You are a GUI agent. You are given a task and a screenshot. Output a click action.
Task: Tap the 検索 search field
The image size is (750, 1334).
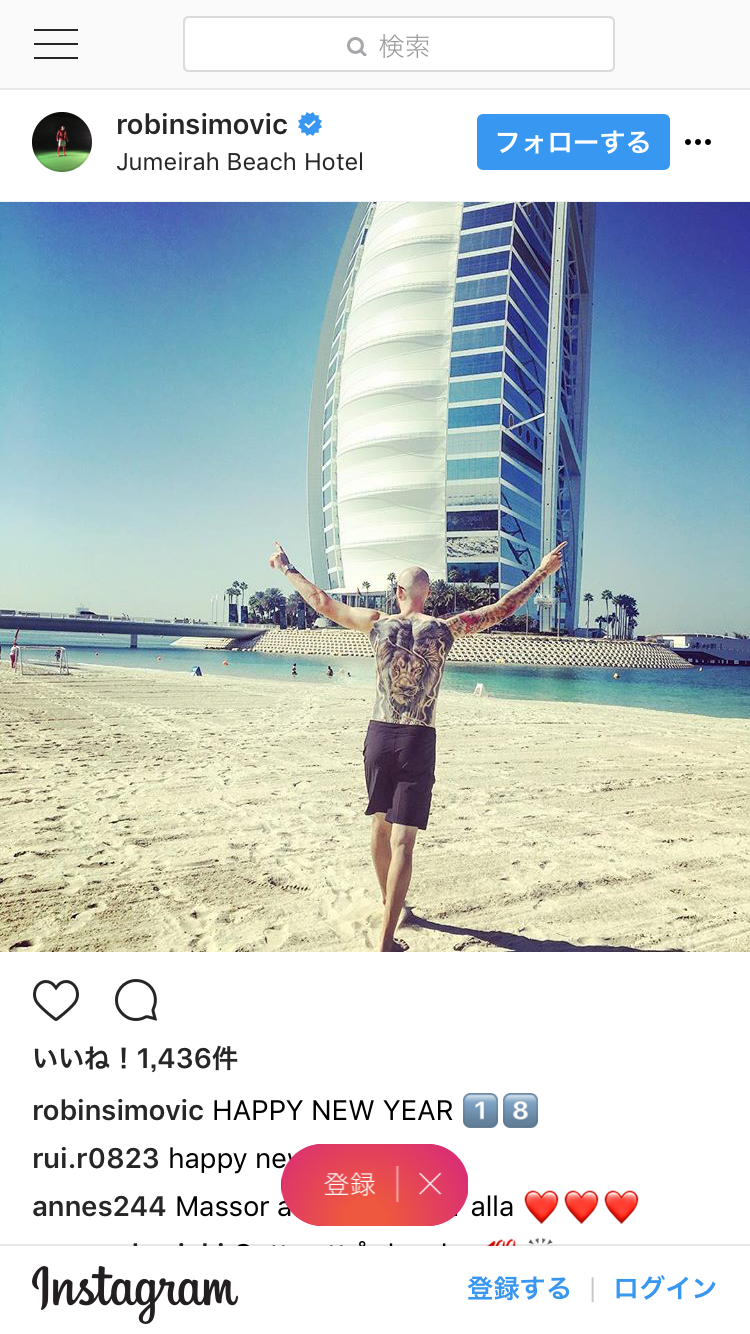(x=398, y=45)
